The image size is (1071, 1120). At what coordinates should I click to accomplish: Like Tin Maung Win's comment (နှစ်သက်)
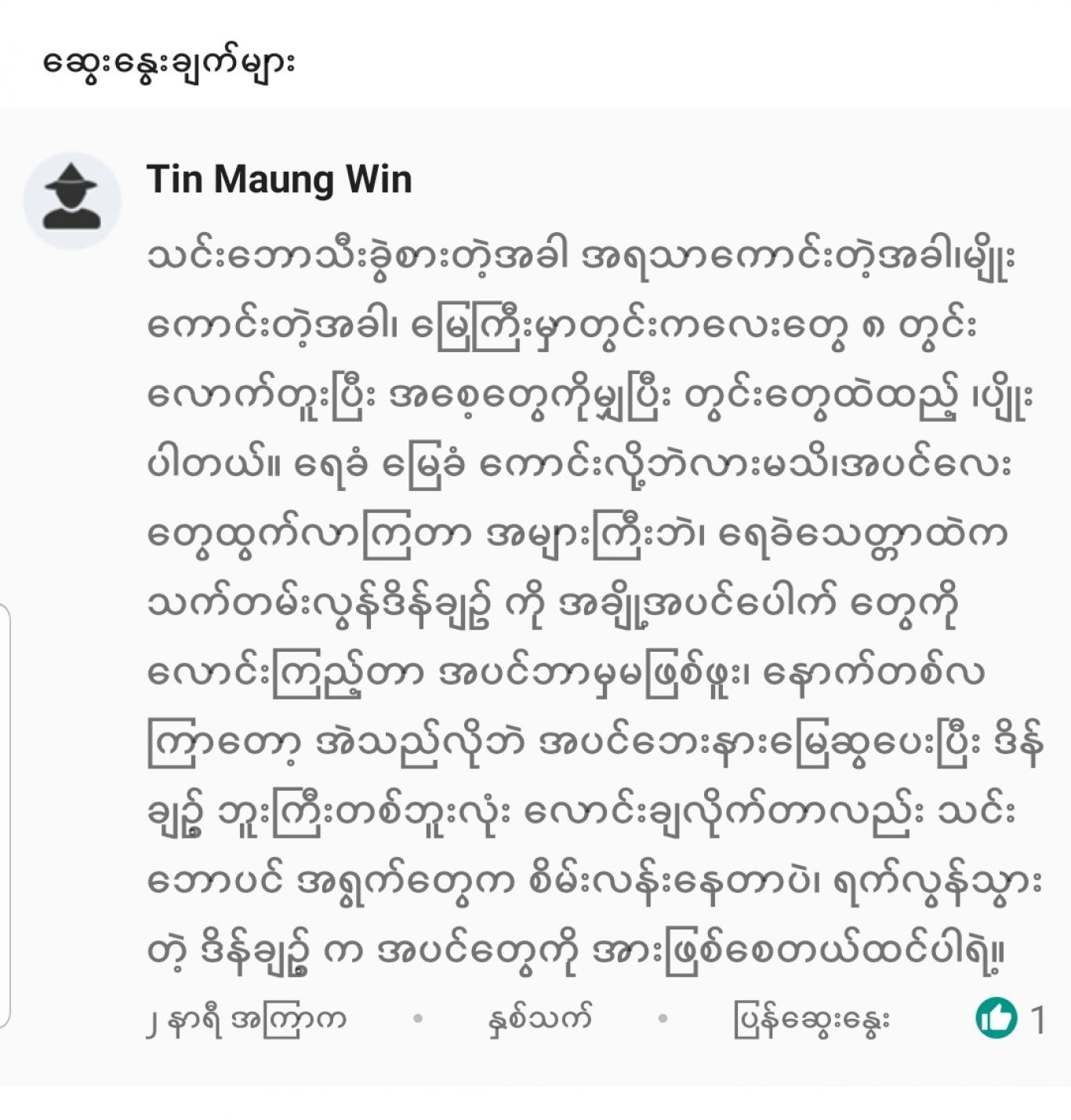(x=539, y=1019)
